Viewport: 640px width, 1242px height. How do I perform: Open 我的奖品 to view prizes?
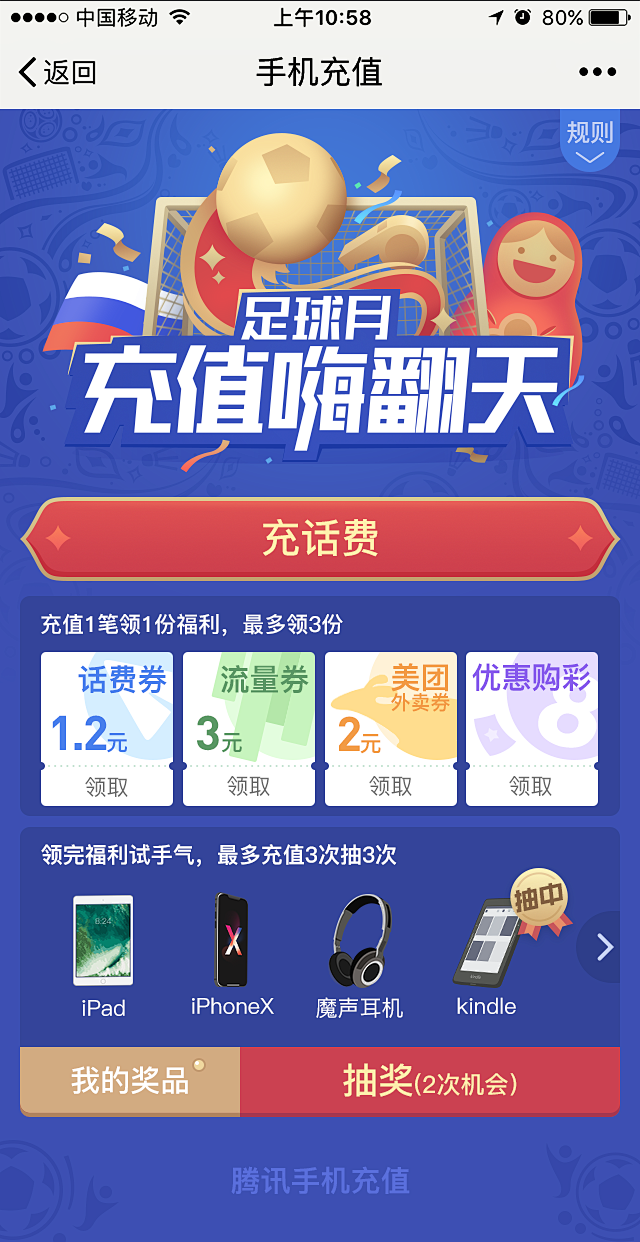click(130, 1081)
